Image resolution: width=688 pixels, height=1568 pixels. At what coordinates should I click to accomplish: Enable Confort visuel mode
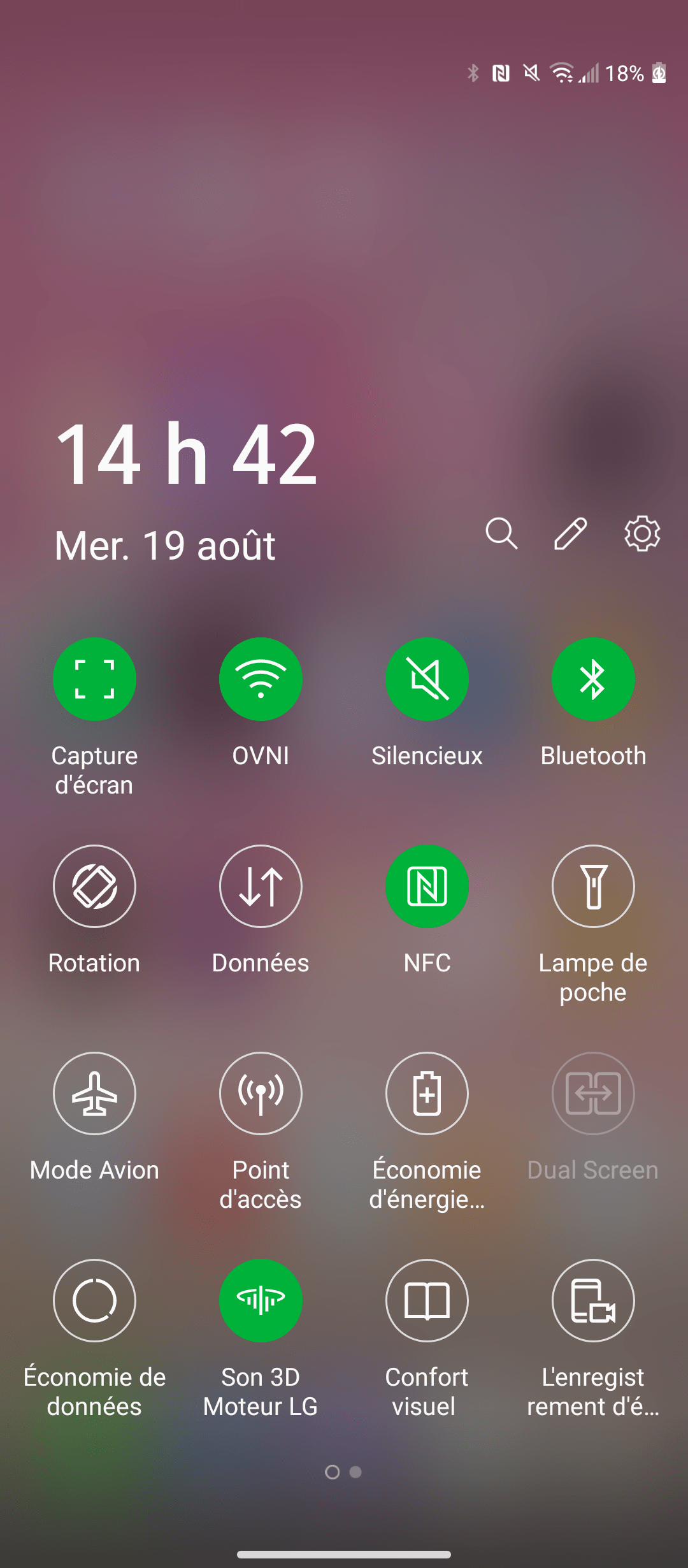coord(427,1300)
